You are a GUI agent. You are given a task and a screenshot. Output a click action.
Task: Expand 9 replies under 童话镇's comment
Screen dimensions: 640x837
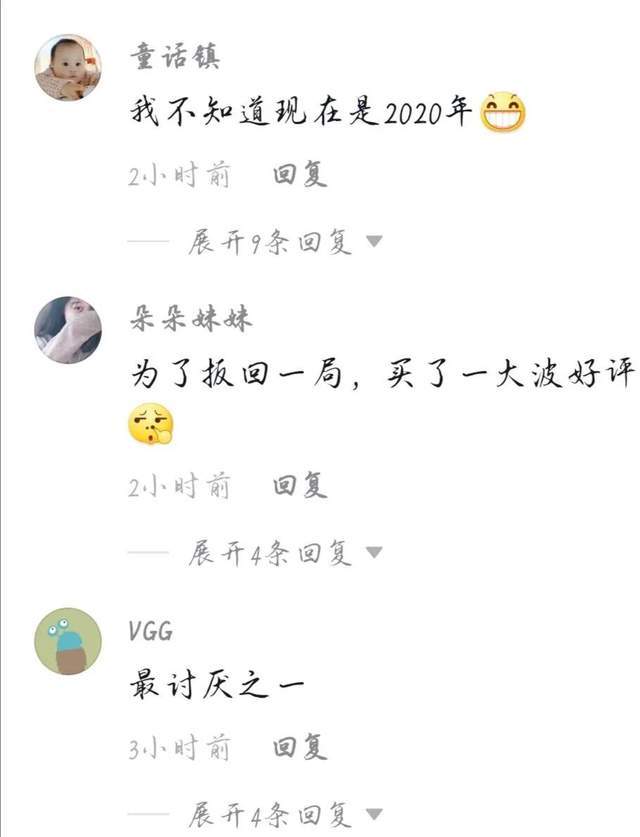[285, 242]
